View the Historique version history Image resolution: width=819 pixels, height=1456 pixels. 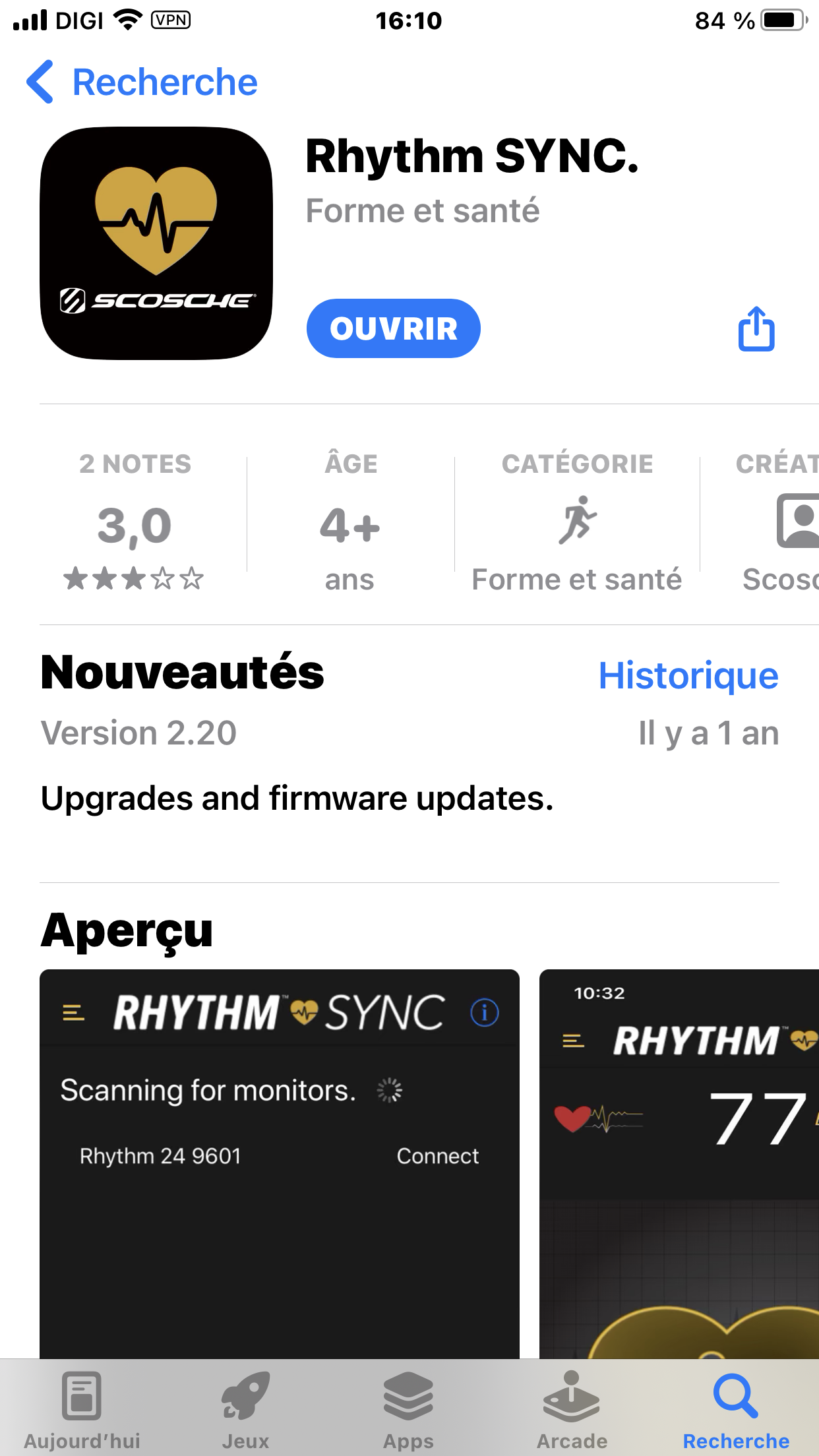click(688, 676)
